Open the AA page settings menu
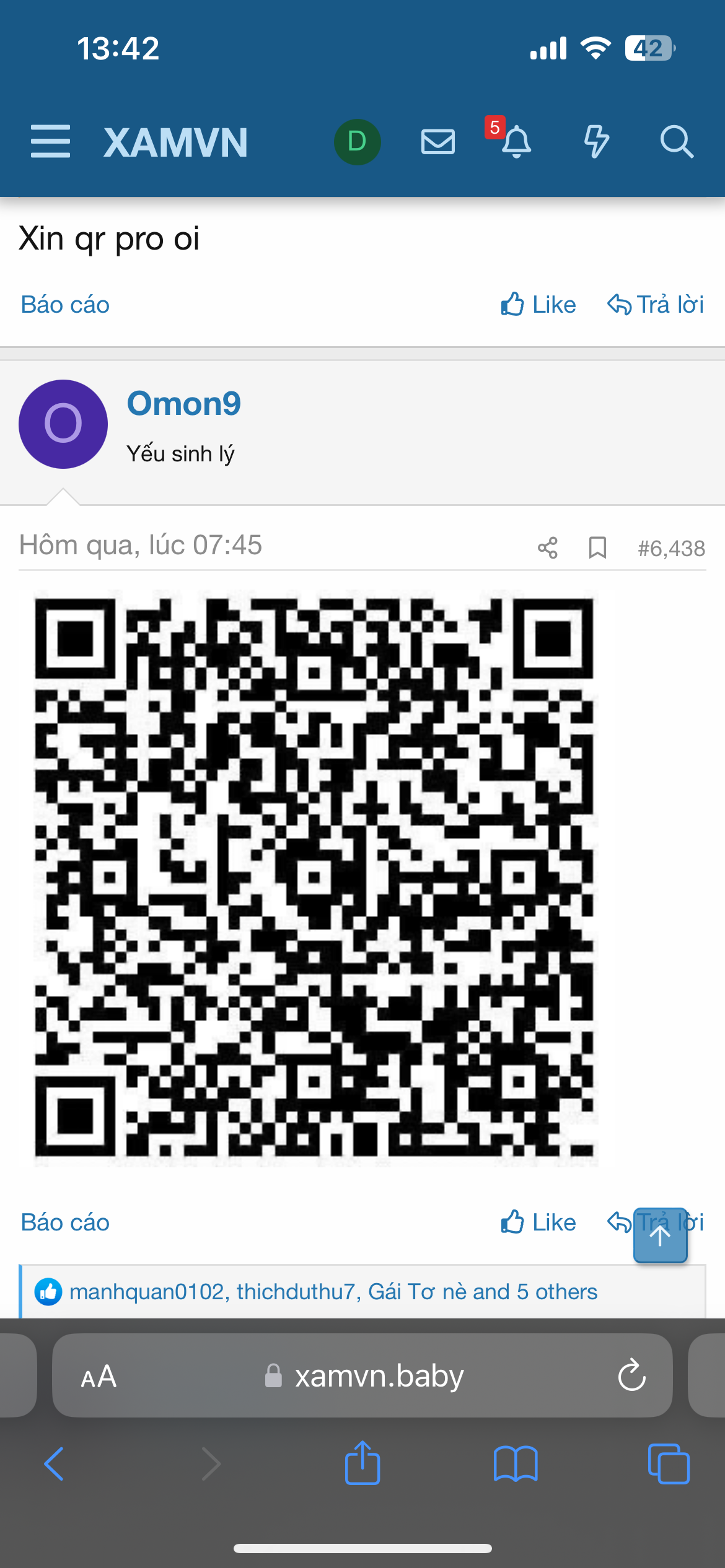The height and width of the screenshot is (1568, 725). point(99,1377)
